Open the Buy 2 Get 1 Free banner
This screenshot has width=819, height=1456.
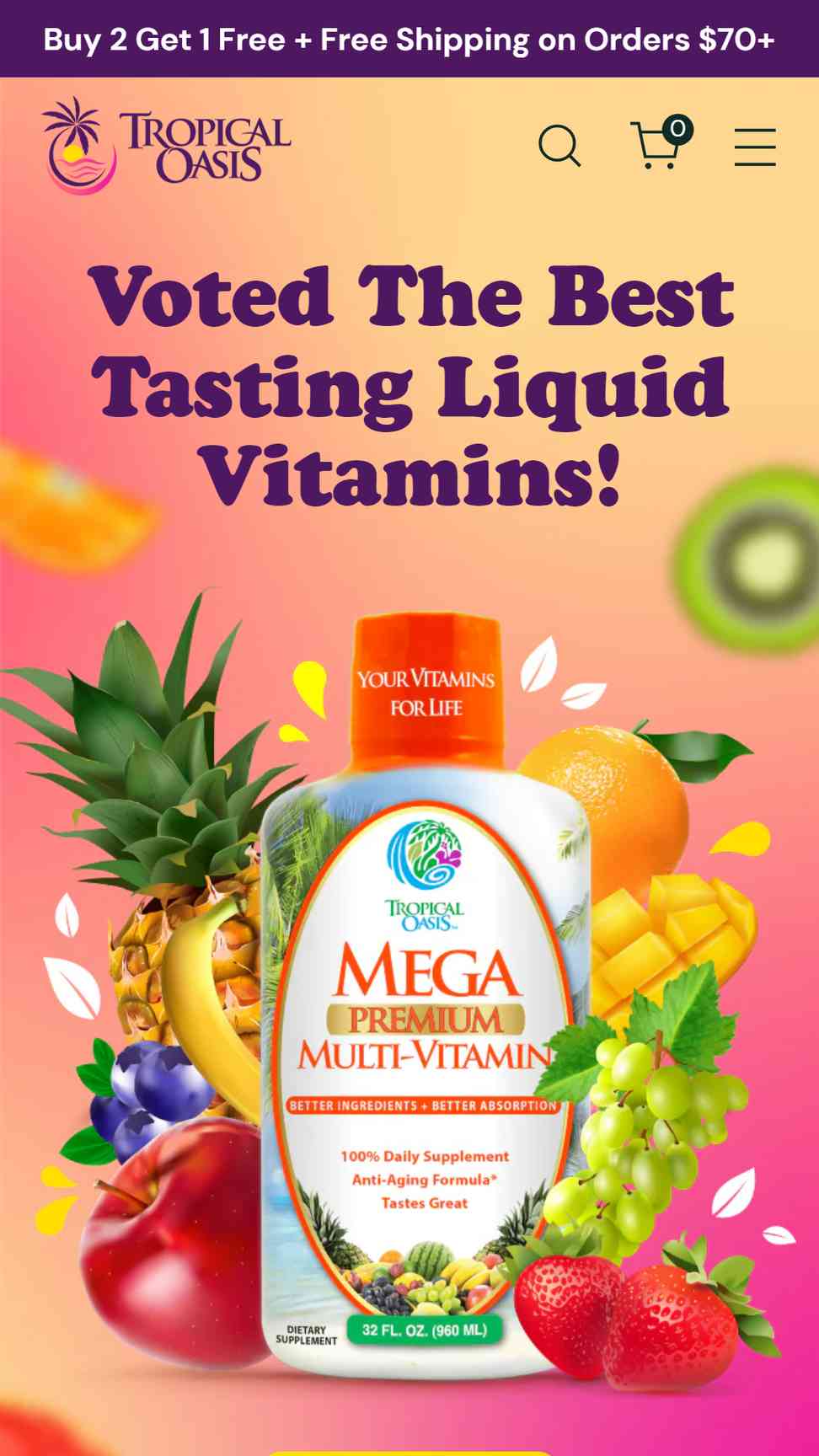[x=409, y=40]
